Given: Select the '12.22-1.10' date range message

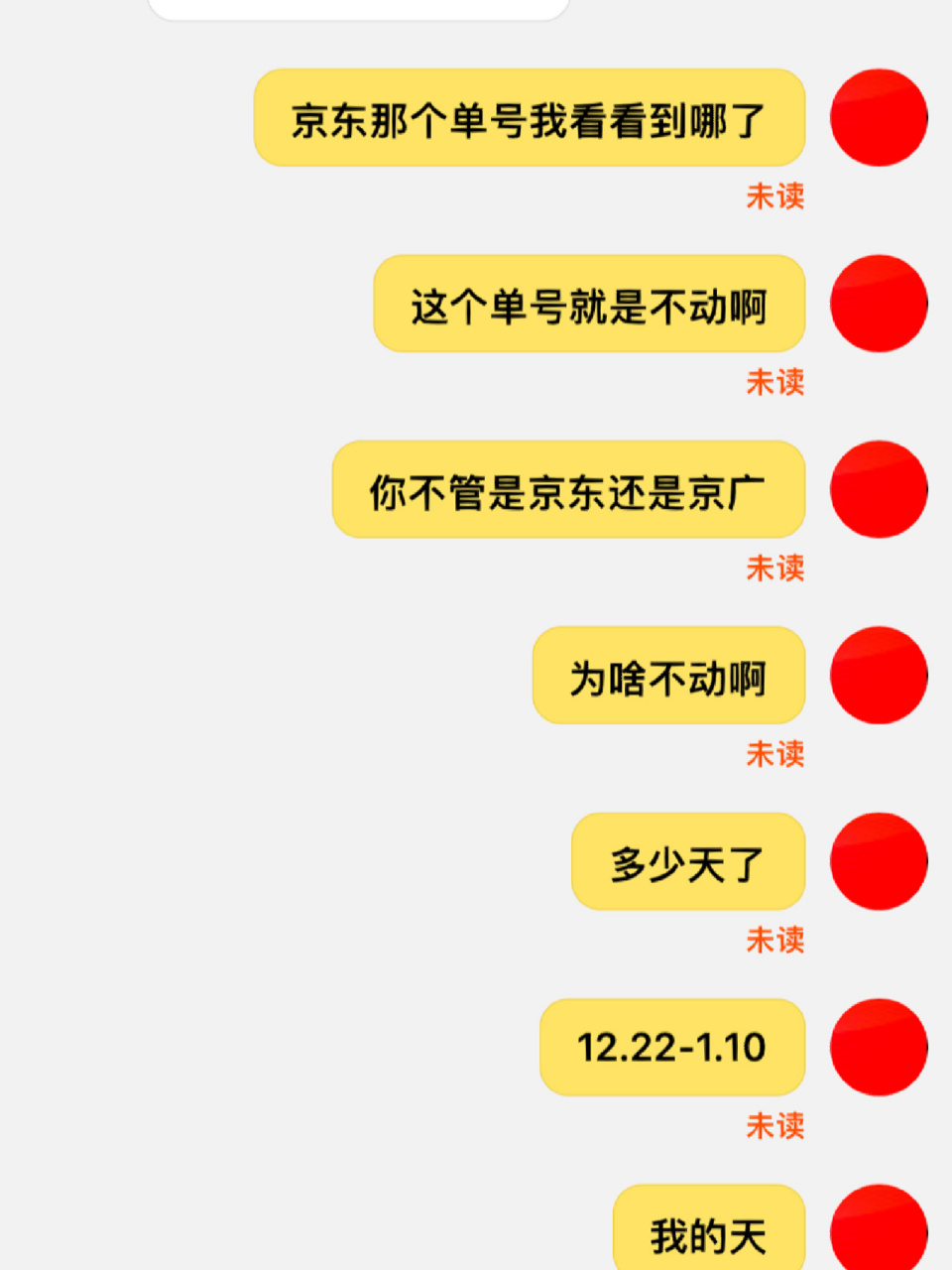Looking at the screenshot, I should click(671, 1048).
